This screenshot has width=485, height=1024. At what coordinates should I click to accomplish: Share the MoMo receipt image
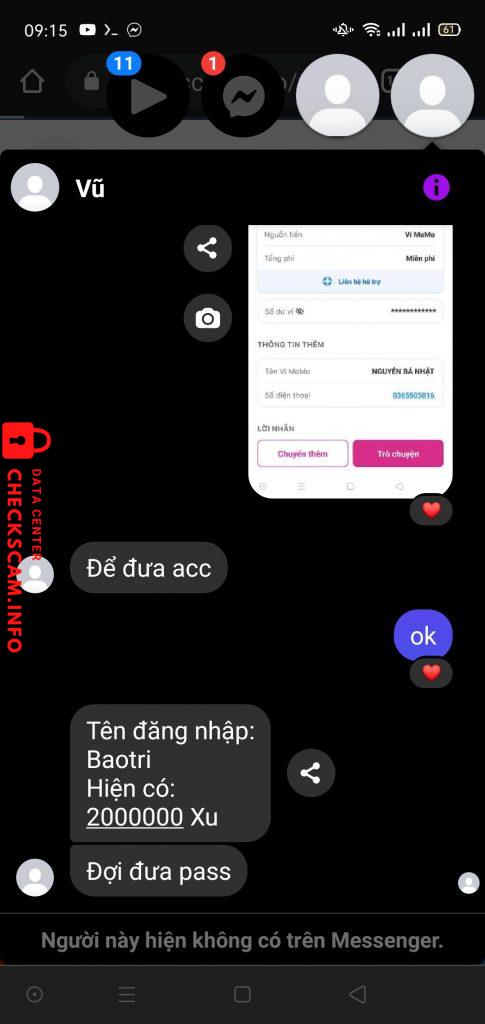tap(208, 248)
